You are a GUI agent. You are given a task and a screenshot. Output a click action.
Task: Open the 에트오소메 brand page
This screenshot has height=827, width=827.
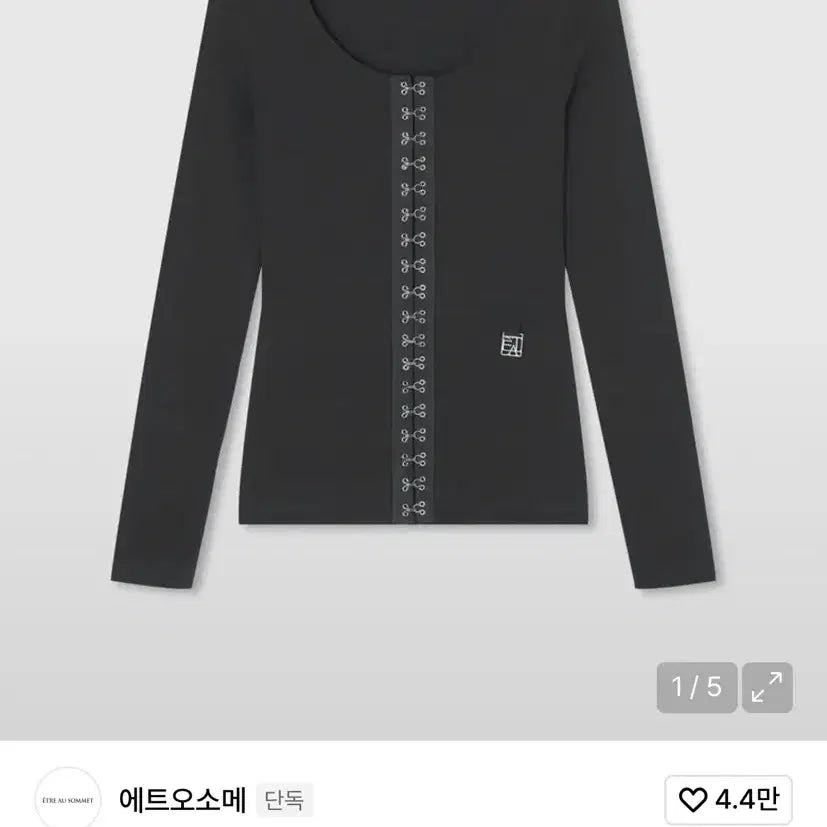(183, 799)
